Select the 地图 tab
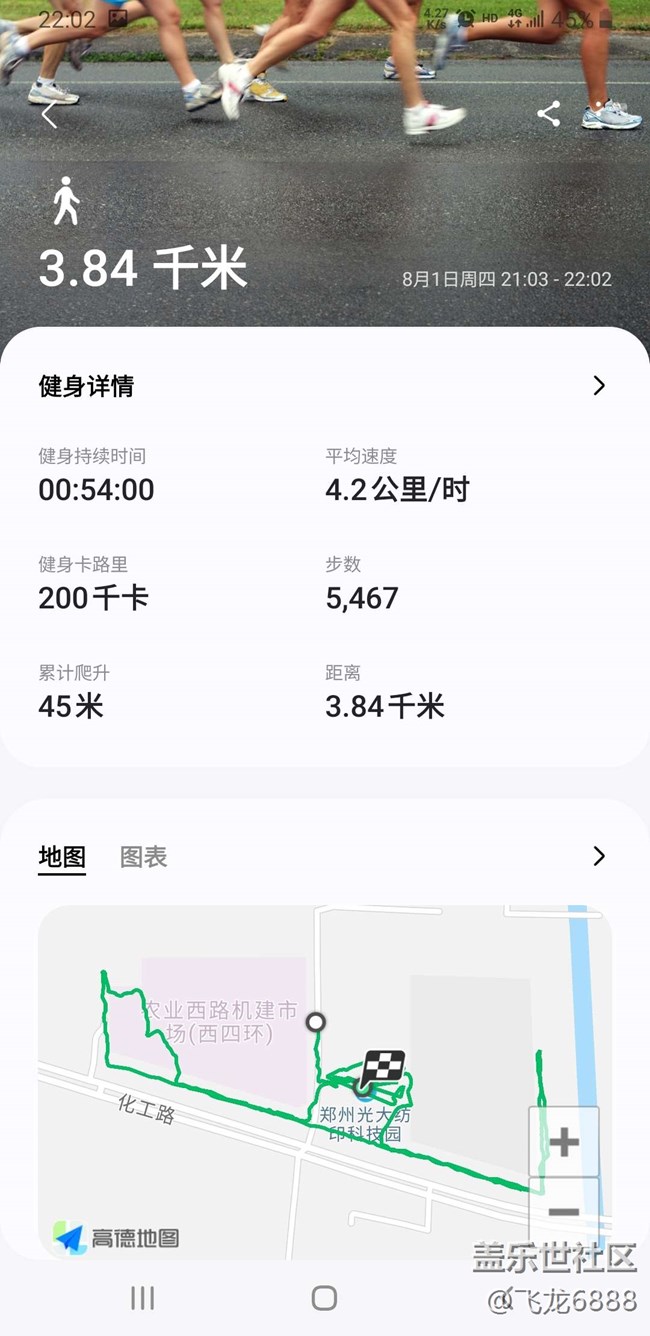 pos(62,857)
